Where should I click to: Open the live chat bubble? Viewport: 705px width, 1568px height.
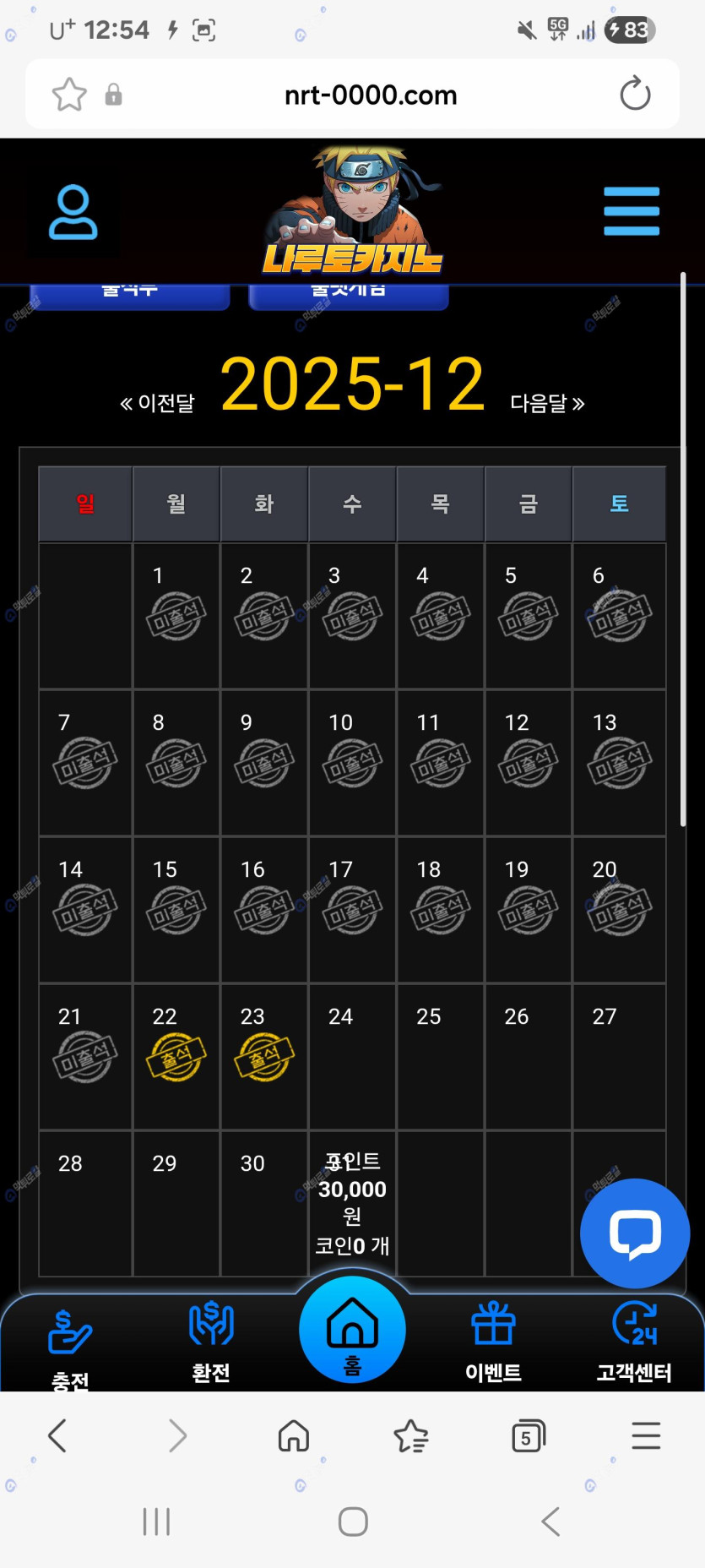635,1233
